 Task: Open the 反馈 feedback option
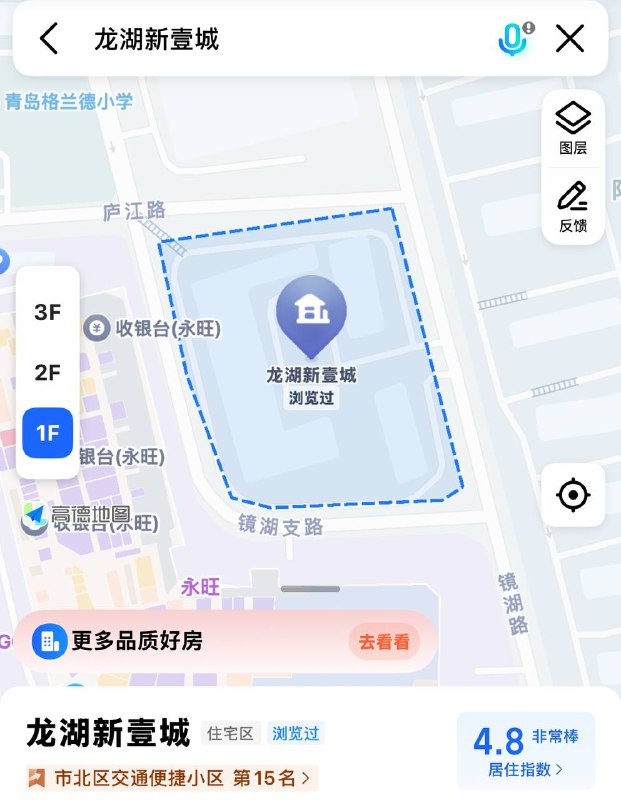573,207
